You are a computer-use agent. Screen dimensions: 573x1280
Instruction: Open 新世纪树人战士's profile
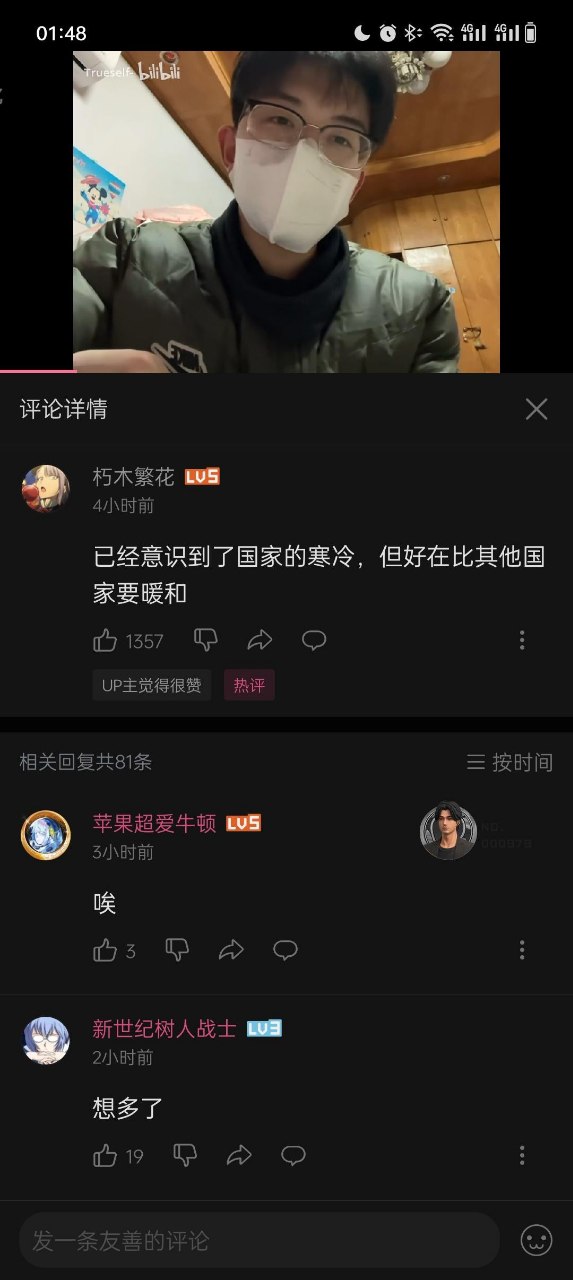[x=46, y=1041]
